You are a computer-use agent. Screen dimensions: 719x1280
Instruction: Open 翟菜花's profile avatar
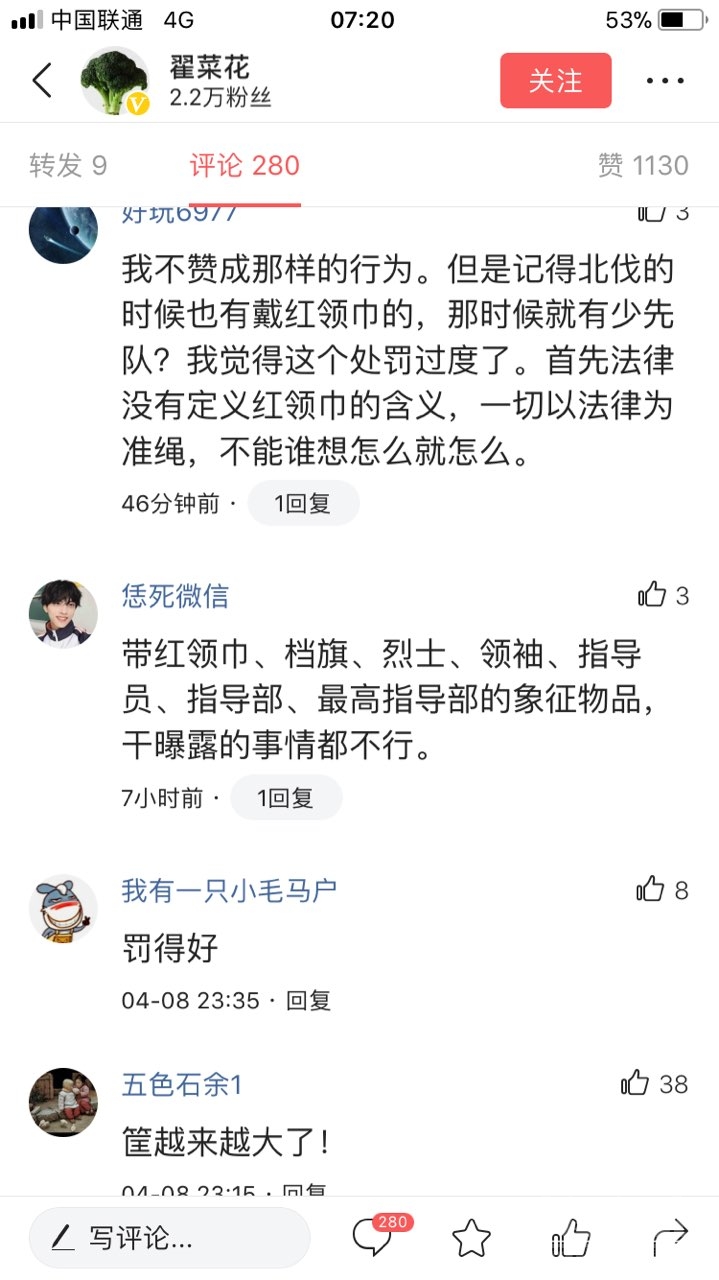click(114, 81)
